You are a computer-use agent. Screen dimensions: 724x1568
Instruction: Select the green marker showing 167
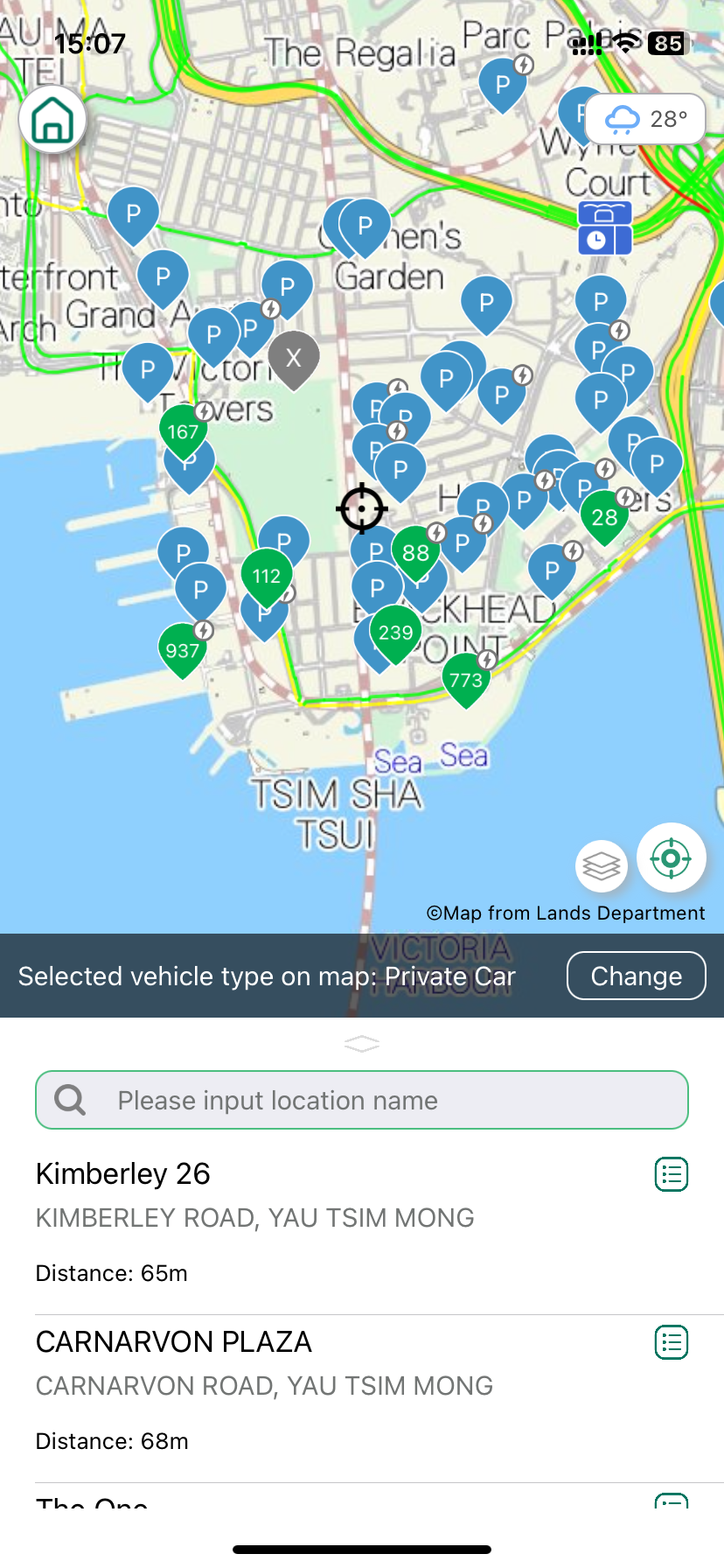(x=184, y=431)
